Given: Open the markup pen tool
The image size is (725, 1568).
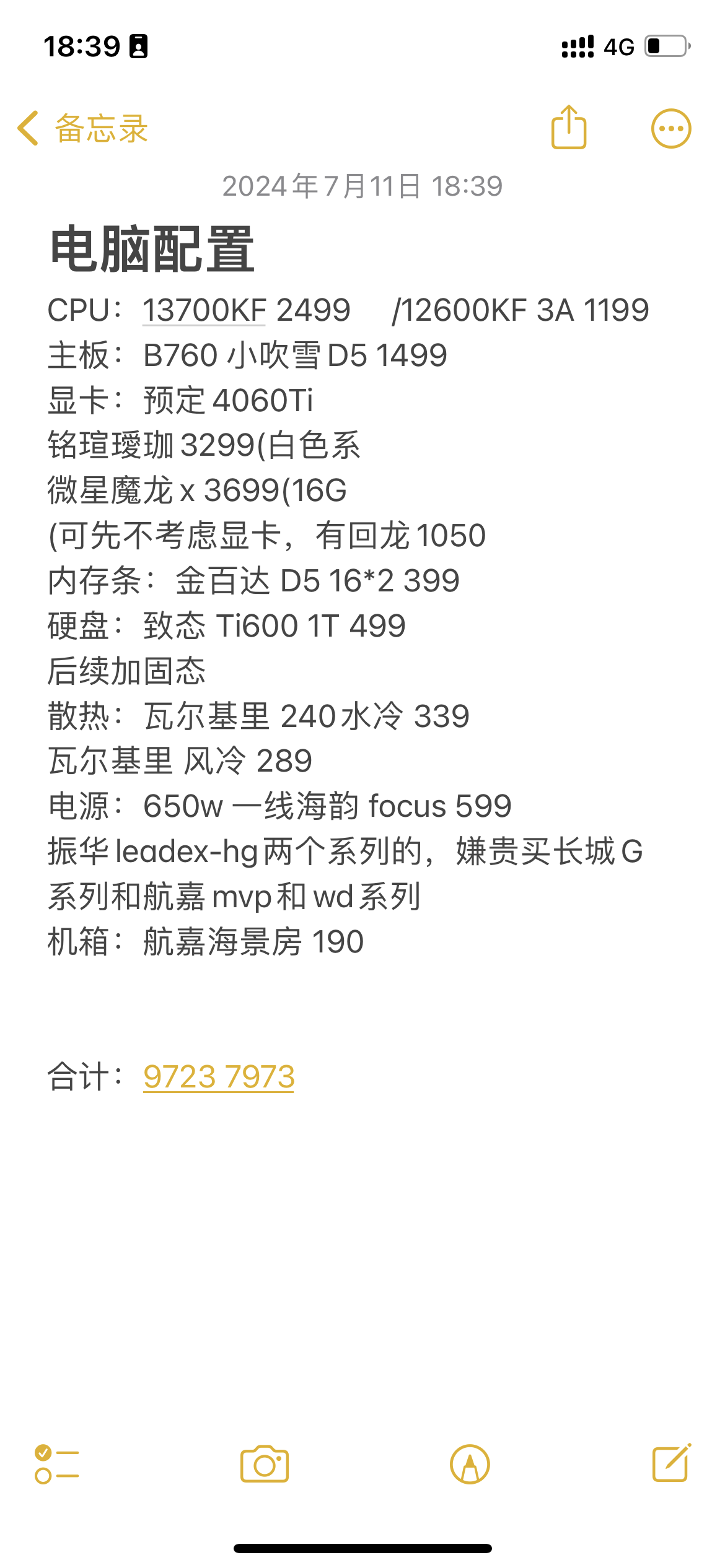Looking at the screenshot, I should click(470, 1465).
